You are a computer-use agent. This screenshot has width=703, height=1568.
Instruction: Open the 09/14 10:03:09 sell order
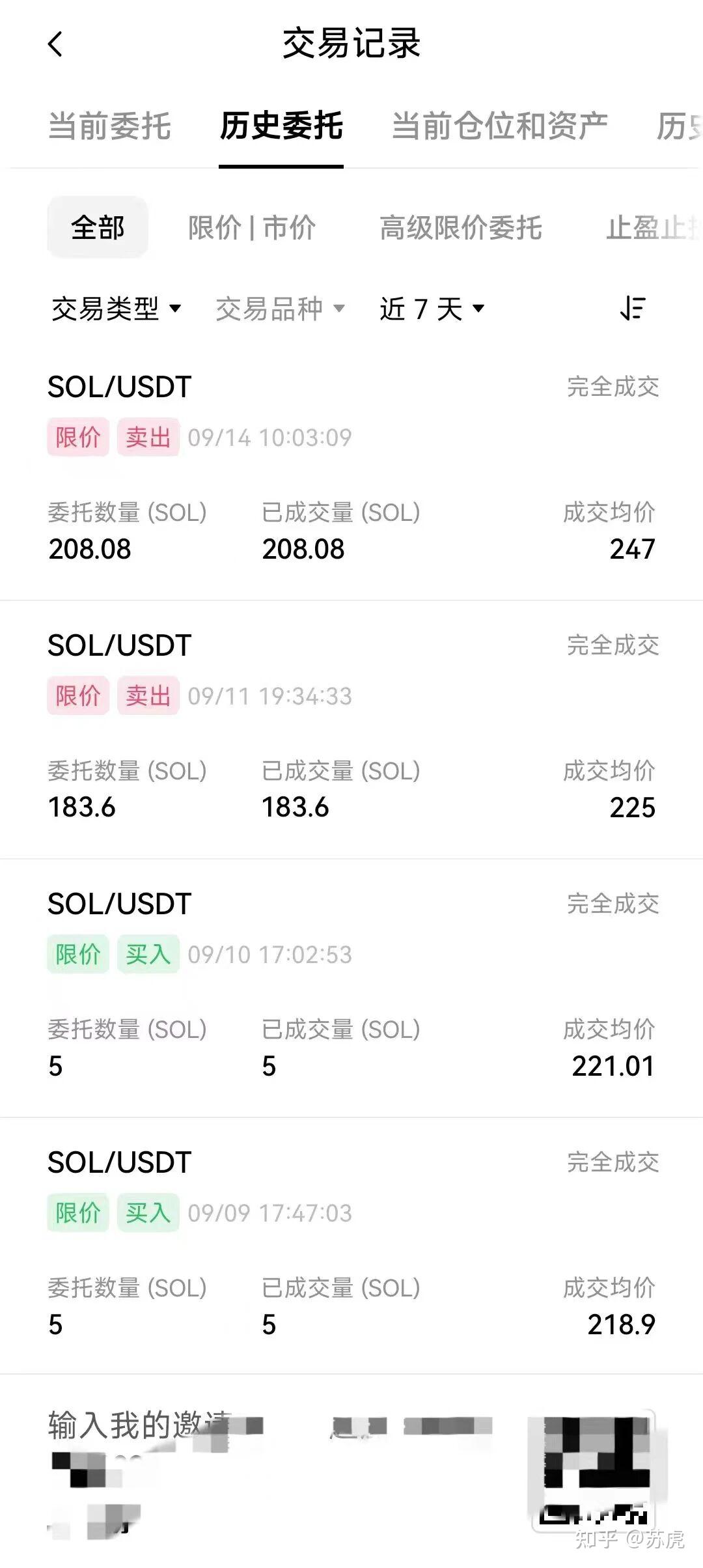pyautogui.click(x=351, y=469)
